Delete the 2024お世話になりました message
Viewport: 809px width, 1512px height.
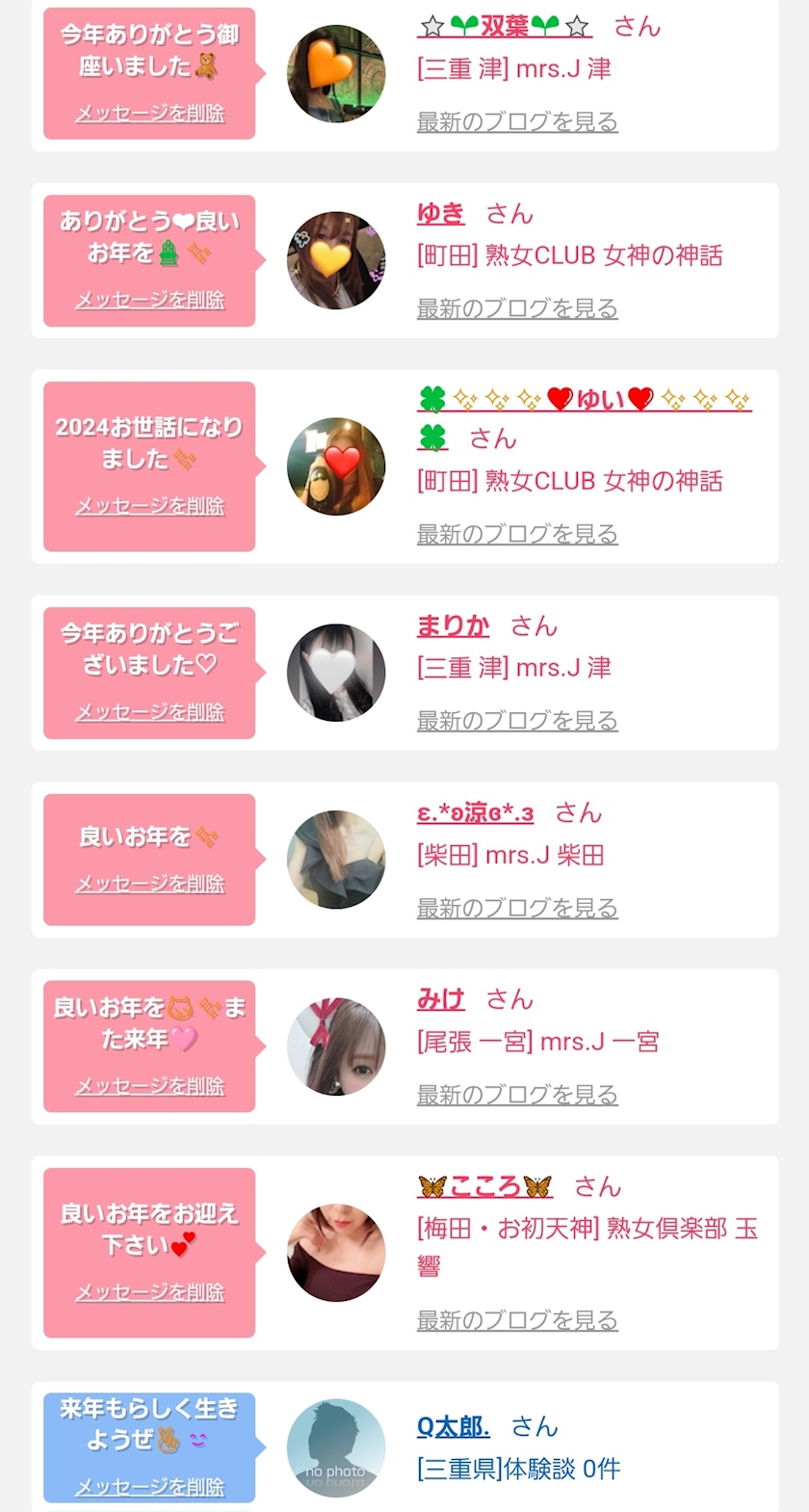point(149,506)
